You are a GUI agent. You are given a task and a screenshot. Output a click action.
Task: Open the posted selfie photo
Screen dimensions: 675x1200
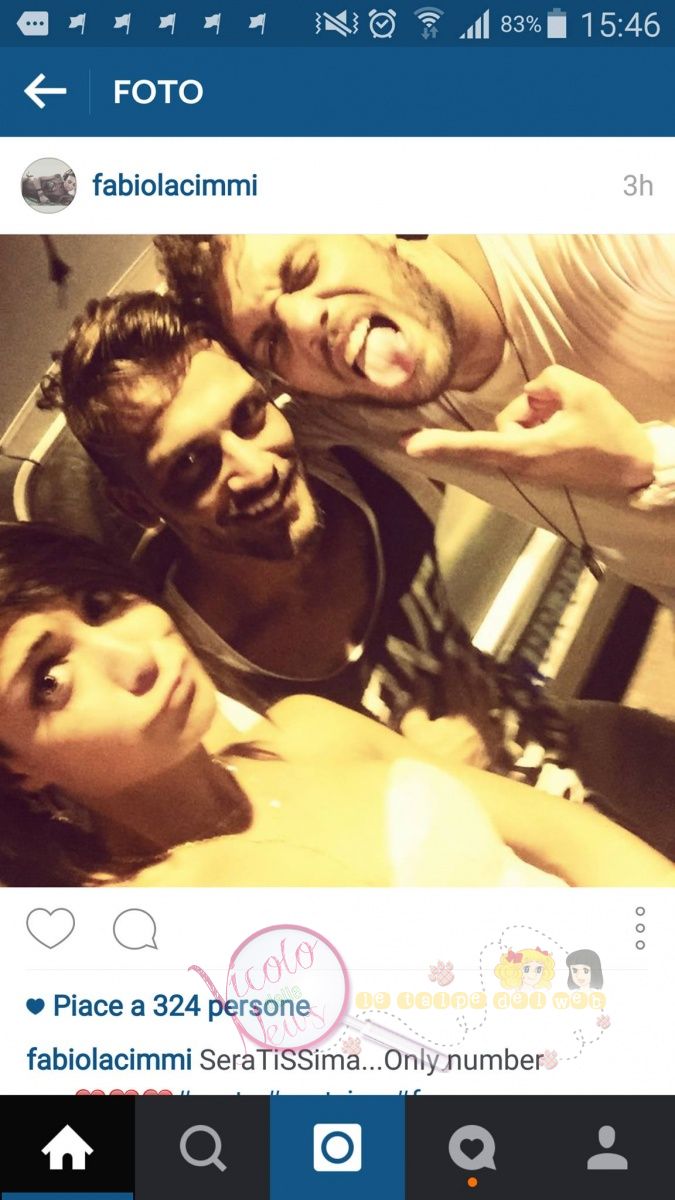click(x=337, y=560)
